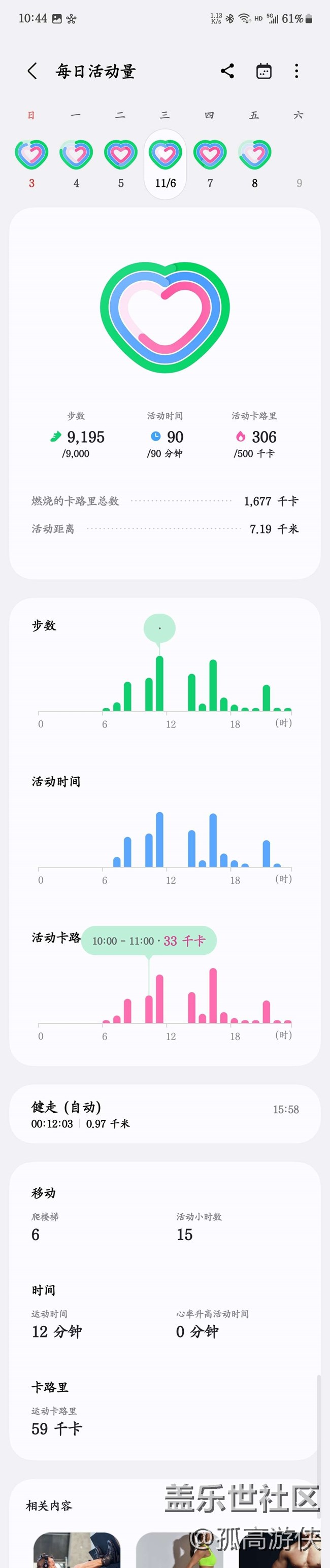This screenshot has height=1568, width=330.
Task: Go back from 每日活动量 screen
Action: tap(32, 71)
